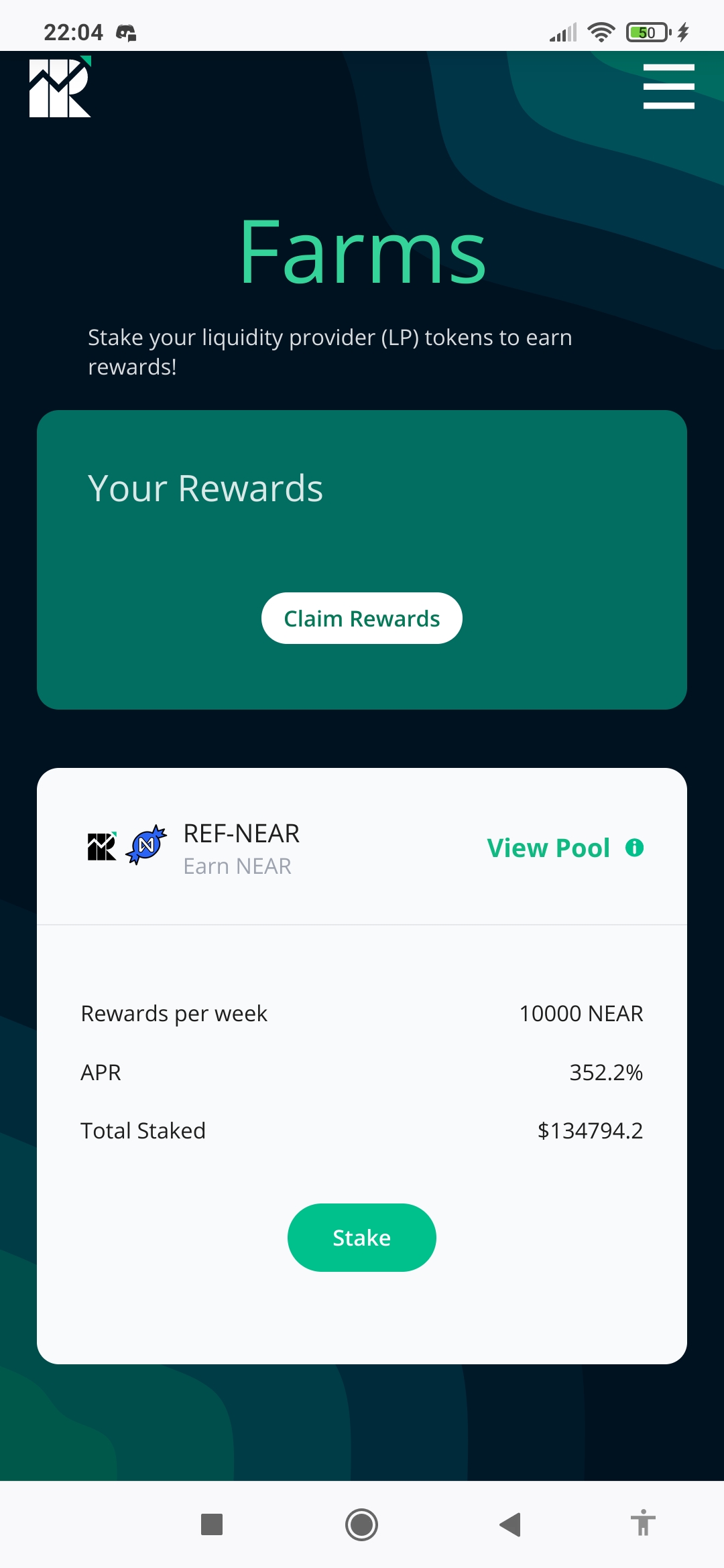View the REF-NEAR pool
724x1568 pixels.
coord(549,848)
